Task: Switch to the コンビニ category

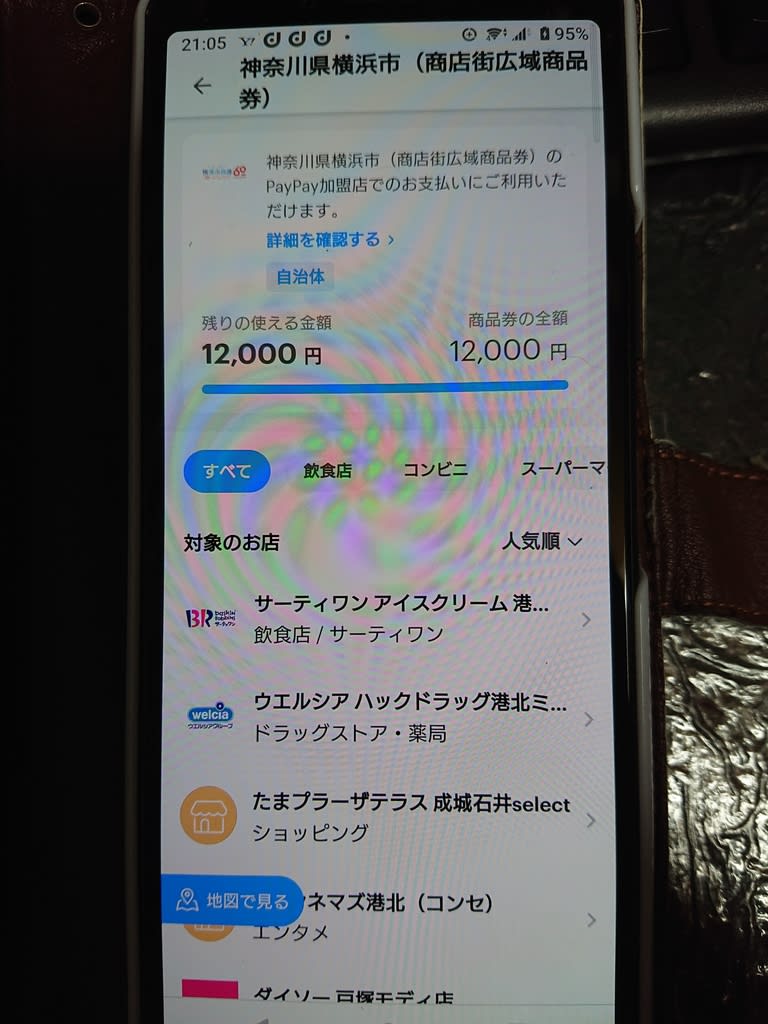Action: (435, 469)
